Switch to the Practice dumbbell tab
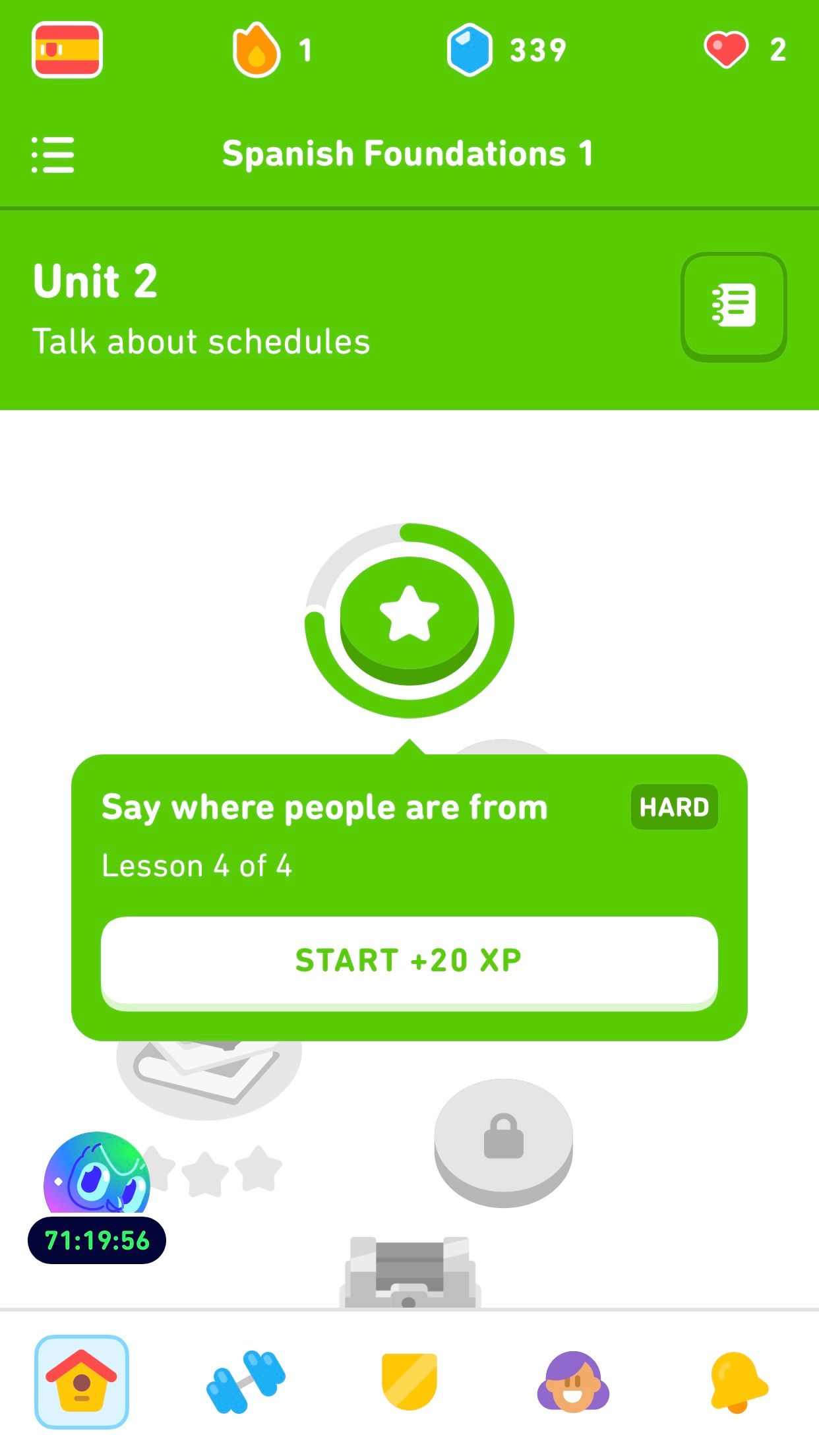 (x=245, y=1381)
